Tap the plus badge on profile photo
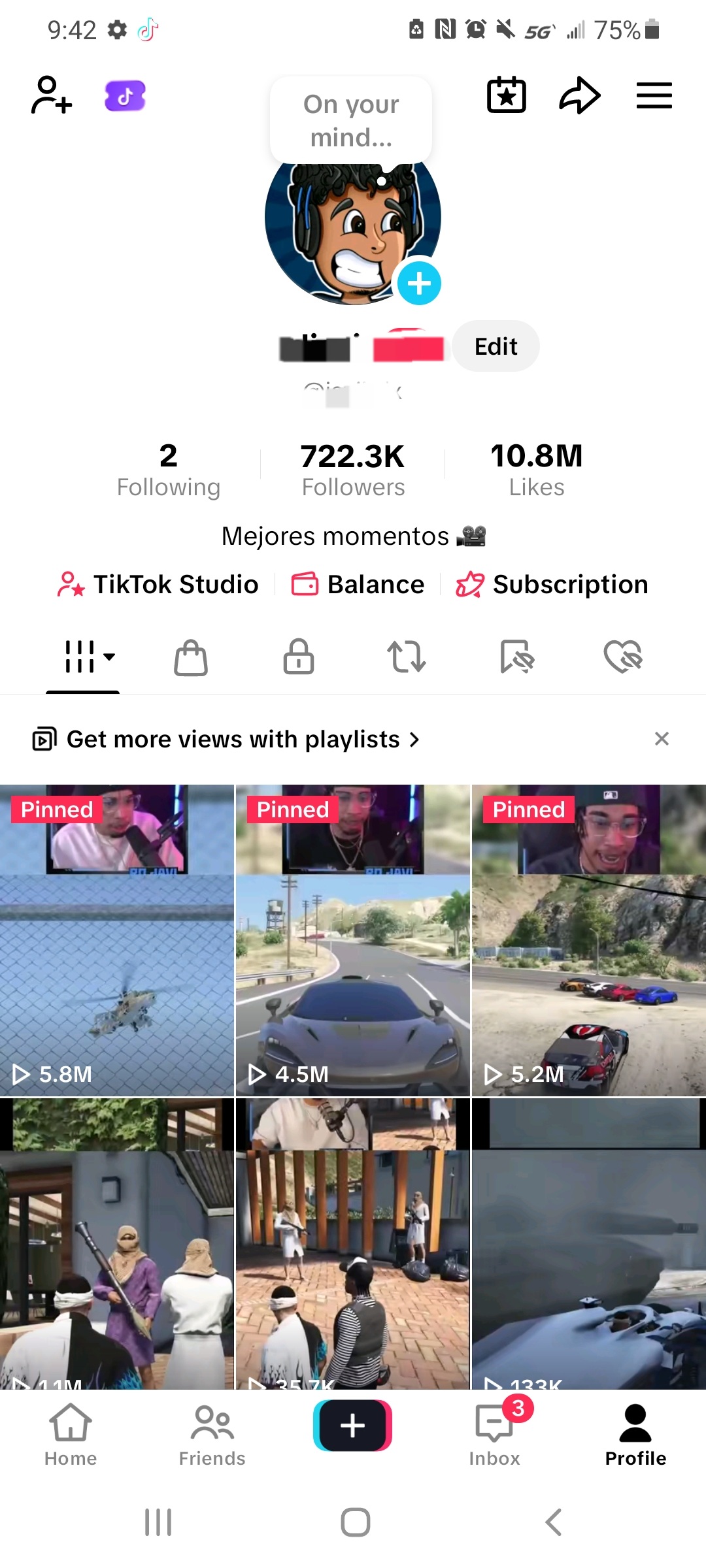This screenshot has height=1568, width=706. tap(419, 284)
